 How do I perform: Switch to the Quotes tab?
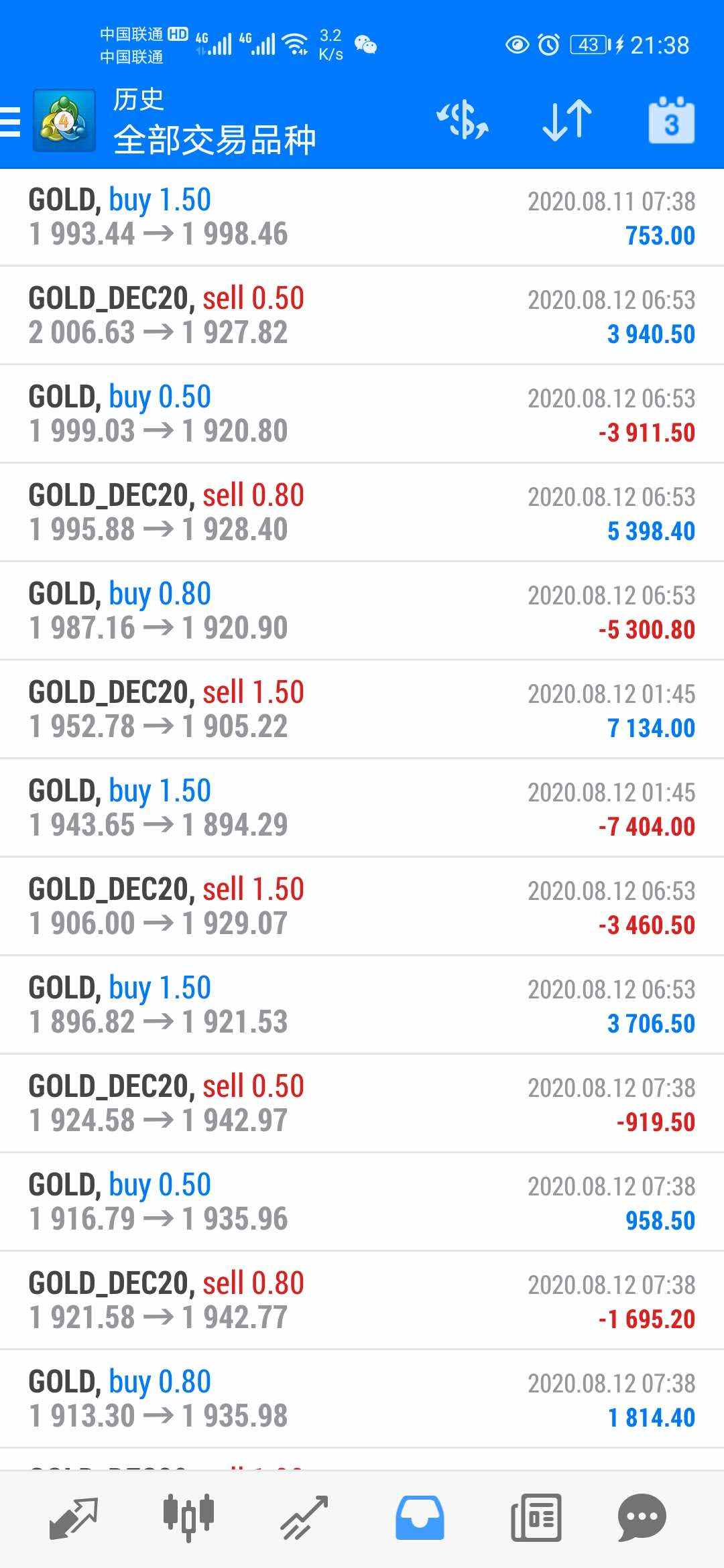coord(74,1518)
